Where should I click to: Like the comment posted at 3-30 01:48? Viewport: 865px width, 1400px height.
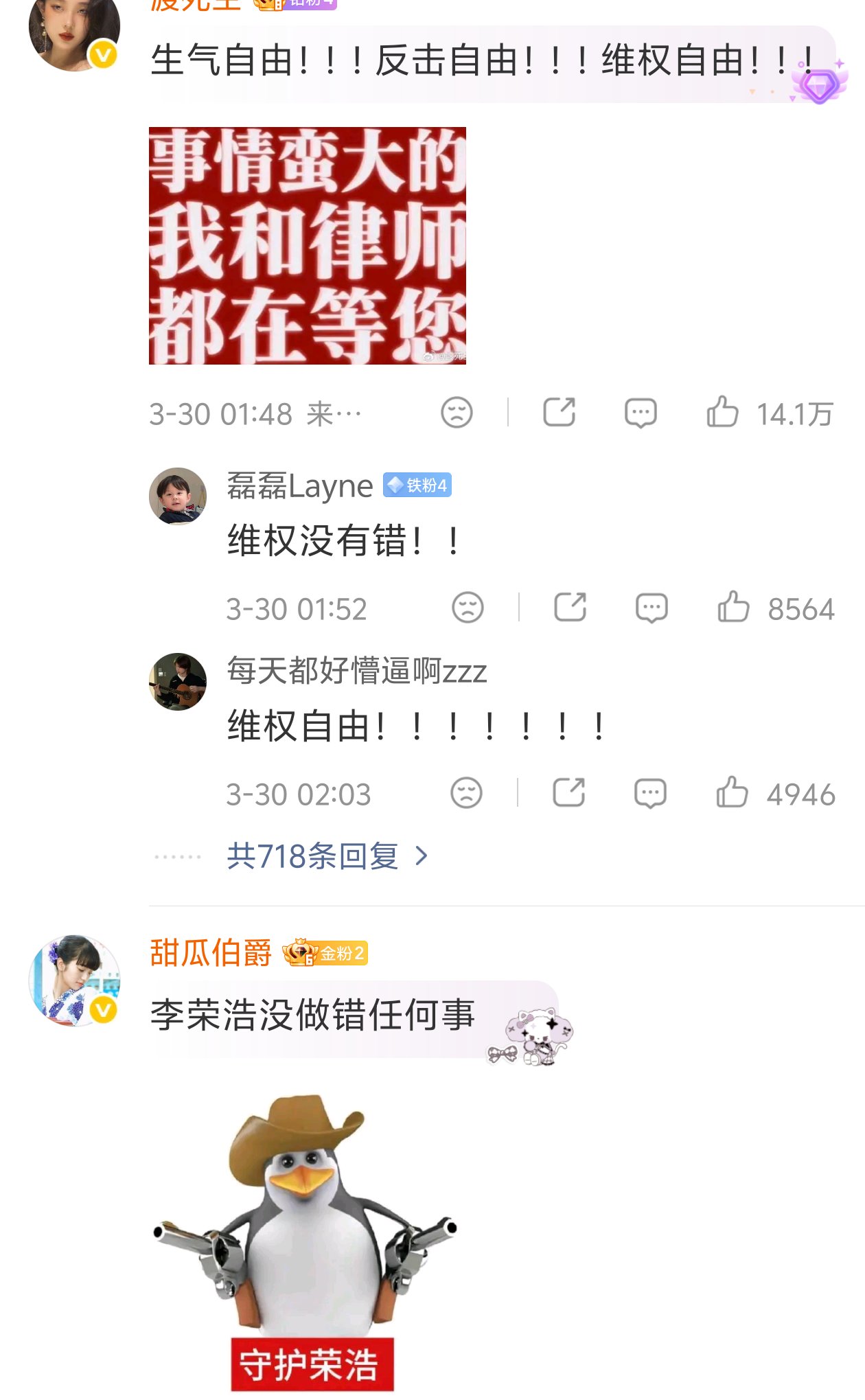point(723,413)
